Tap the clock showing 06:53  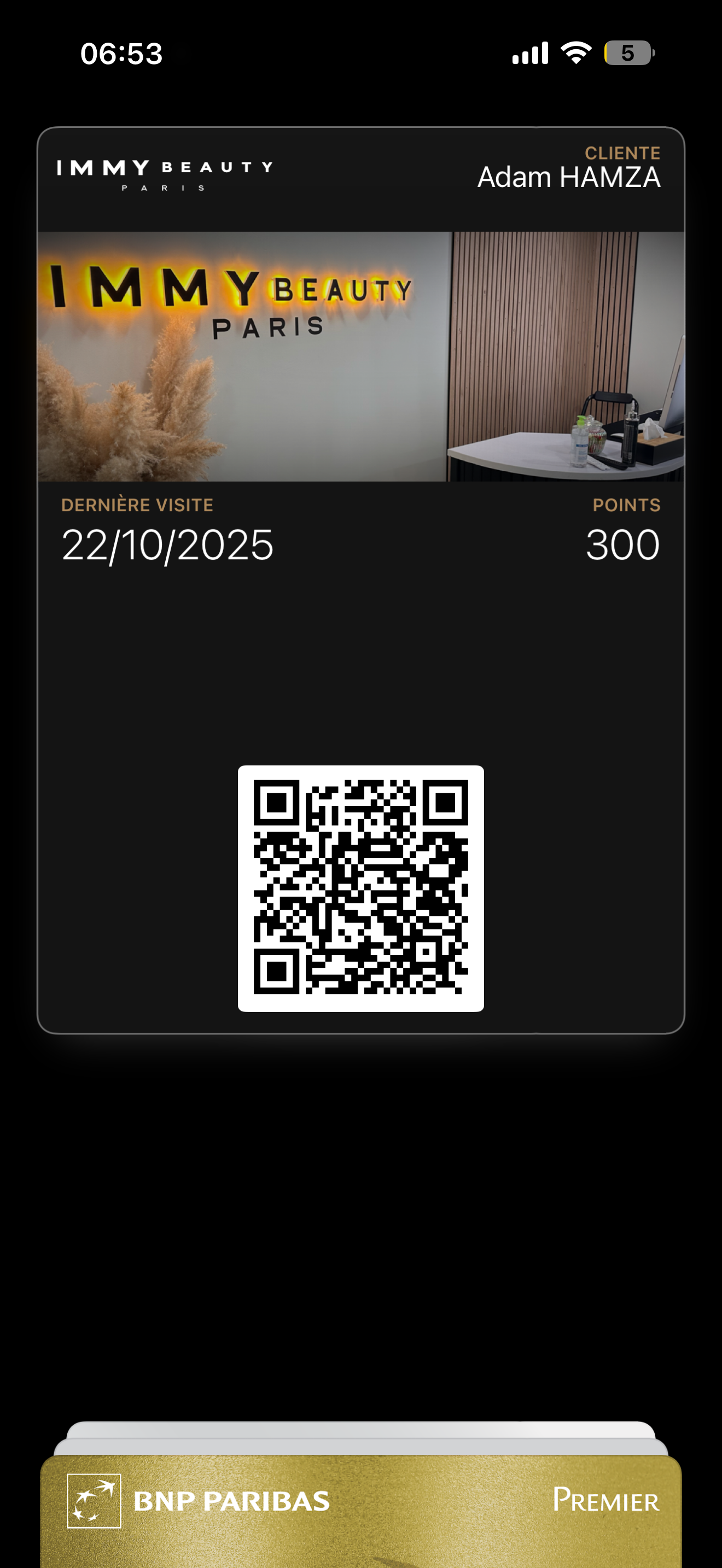[121, 54]
